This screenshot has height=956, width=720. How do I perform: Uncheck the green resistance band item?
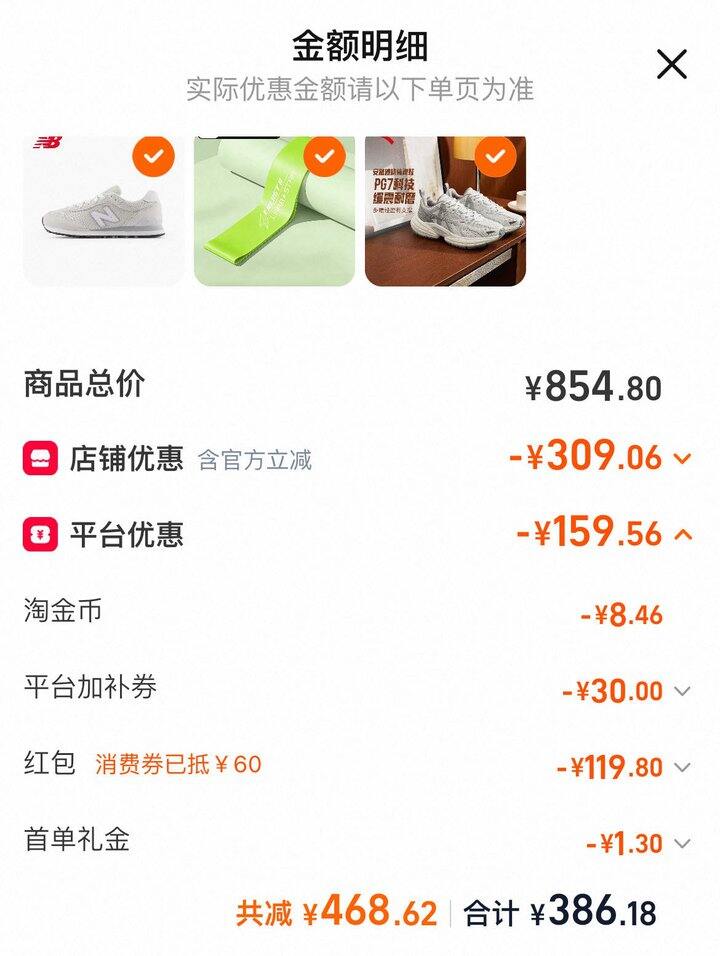324,156
